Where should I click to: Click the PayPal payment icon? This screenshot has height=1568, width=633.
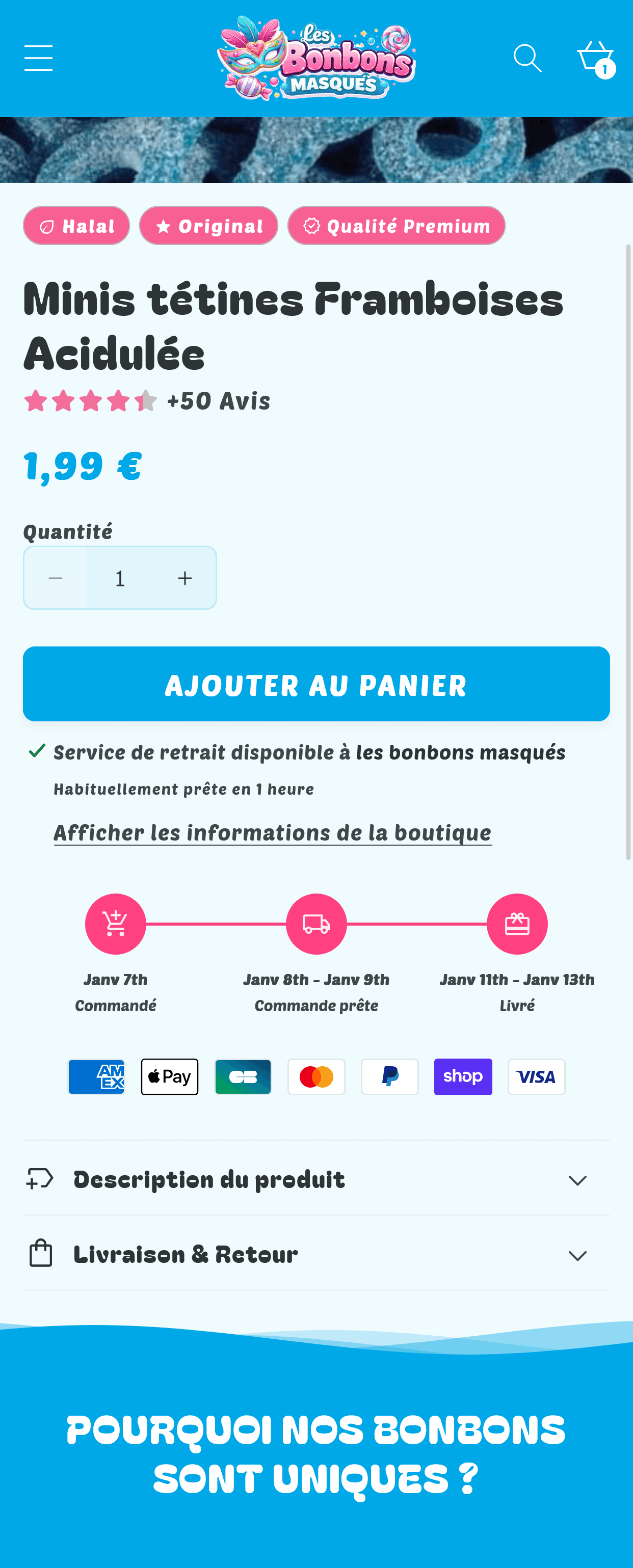point(389,1076)
